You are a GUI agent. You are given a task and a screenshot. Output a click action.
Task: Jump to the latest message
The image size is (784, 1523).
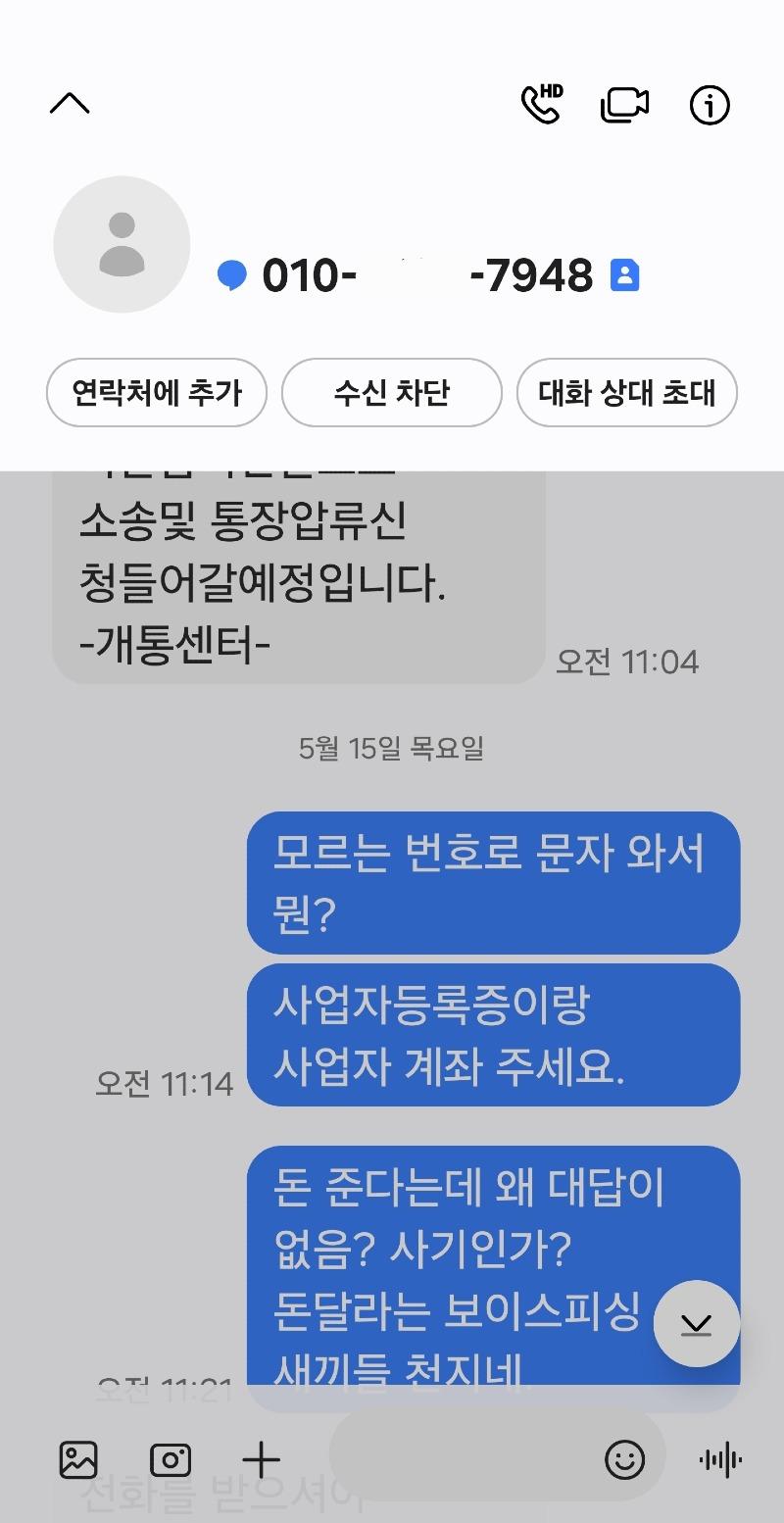[697, 1323]
